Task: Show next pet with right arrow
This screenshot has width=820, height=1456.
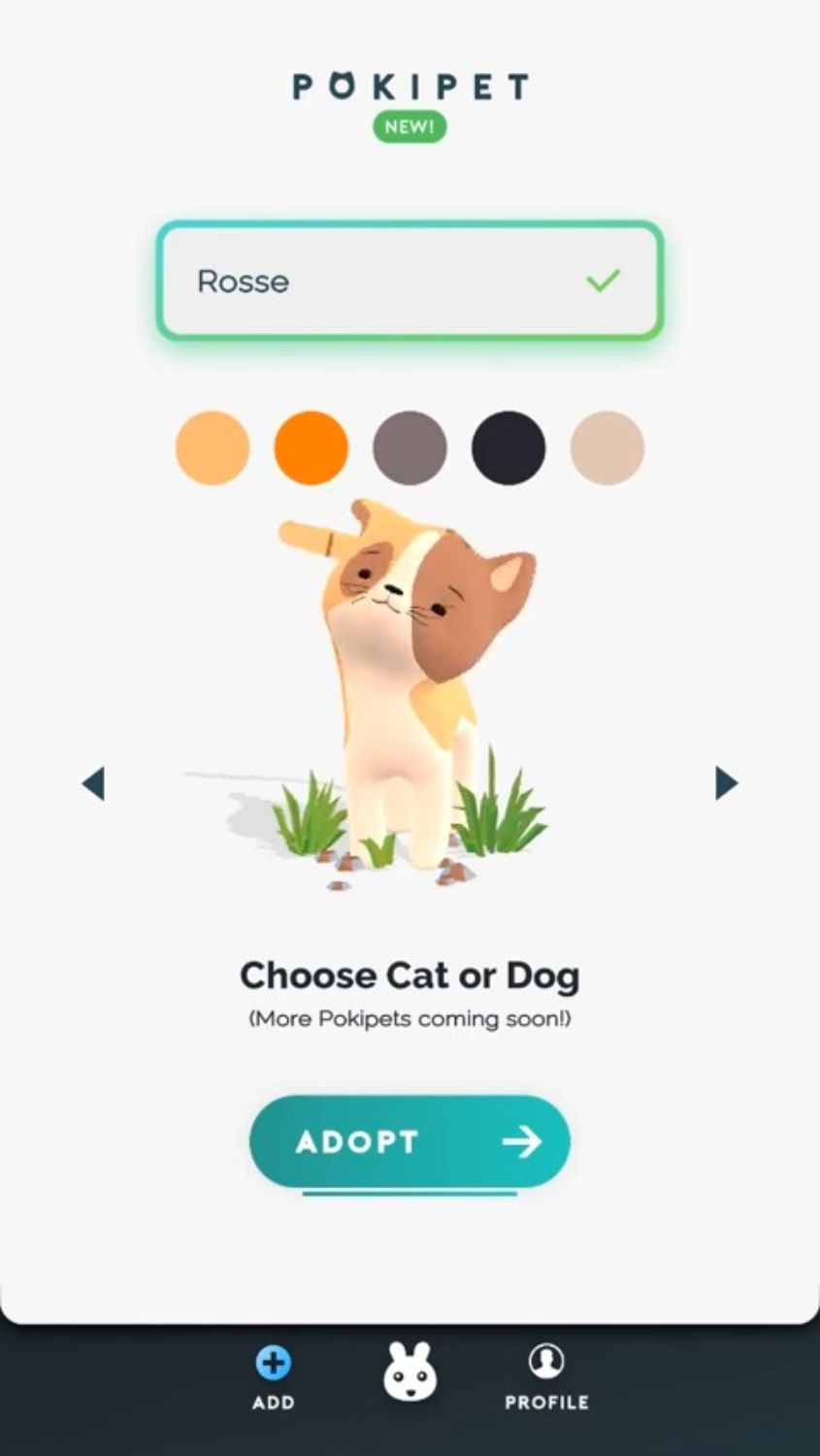Action: click(726, 782)
